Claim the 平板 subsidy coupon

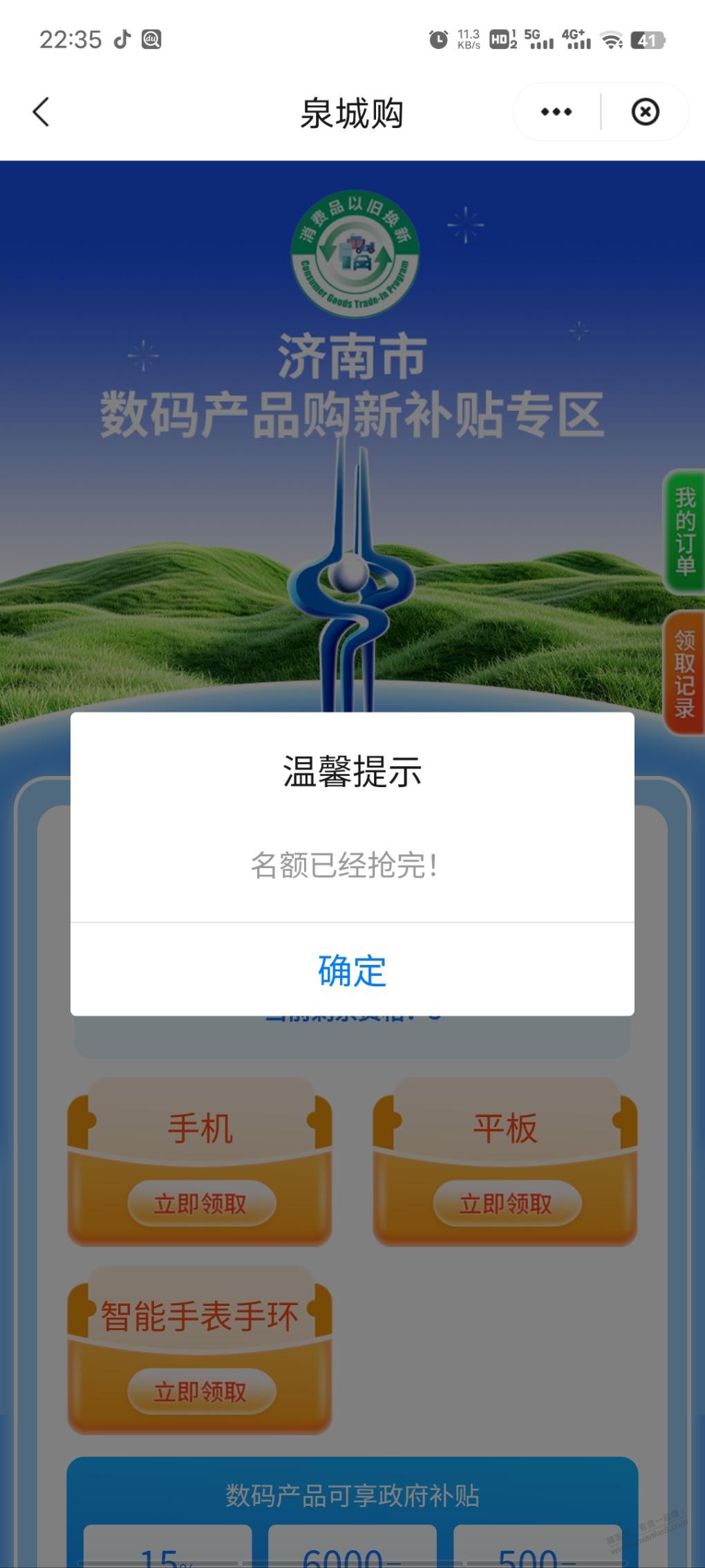tap(506, 1204)
